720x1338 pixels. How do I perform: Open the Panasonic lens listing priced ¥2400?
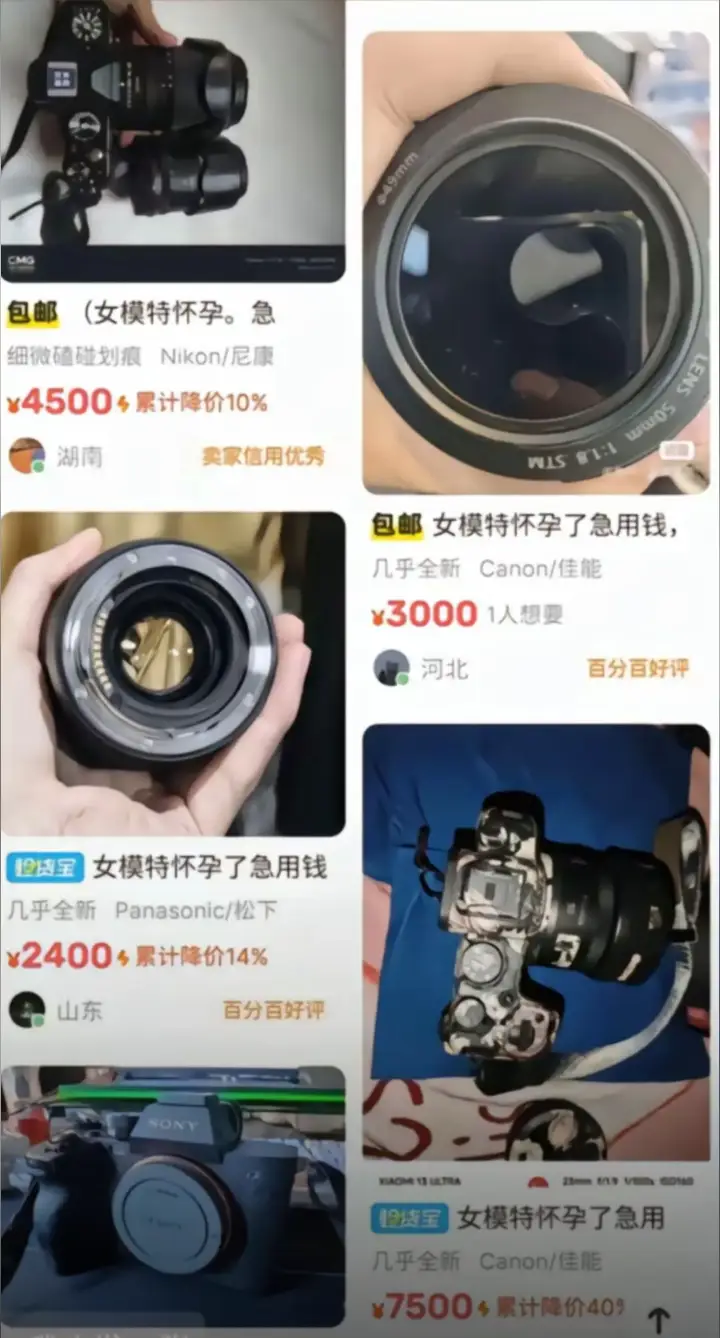[x=172, y=674]
